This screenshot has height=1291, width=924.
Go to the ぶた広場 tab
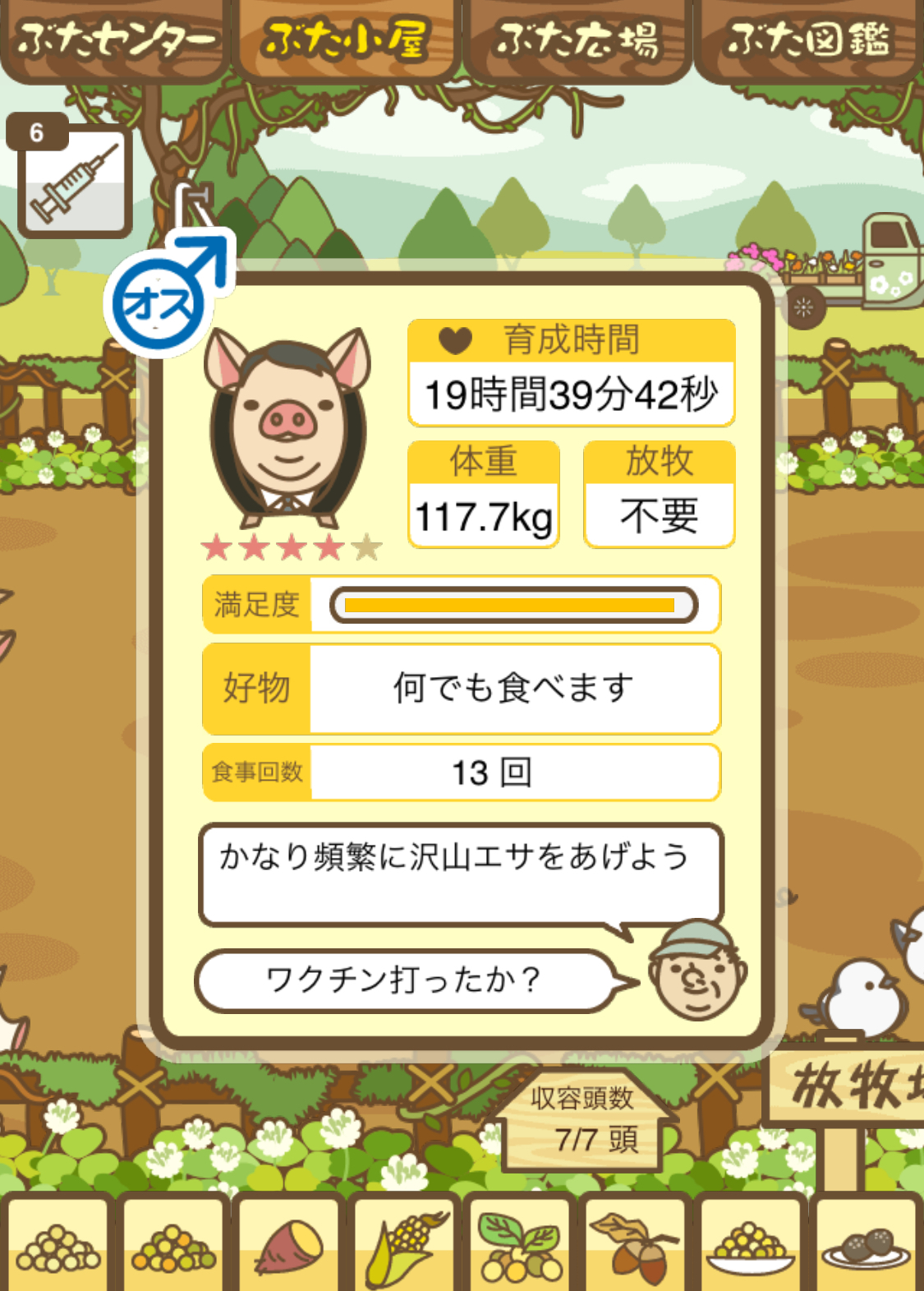click(x=577, y=39)
